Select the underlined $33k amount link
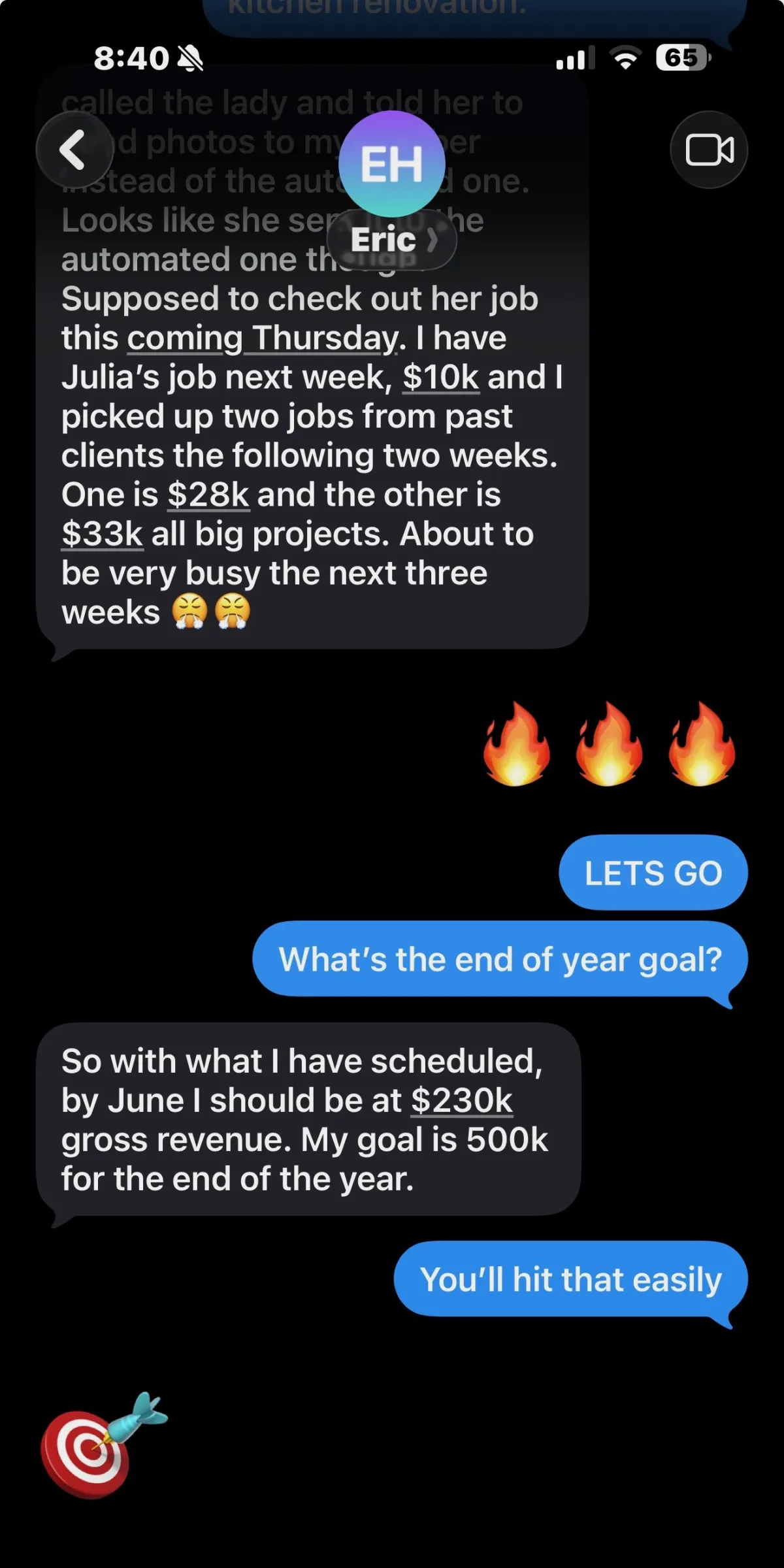 click(x=103, y=534)
